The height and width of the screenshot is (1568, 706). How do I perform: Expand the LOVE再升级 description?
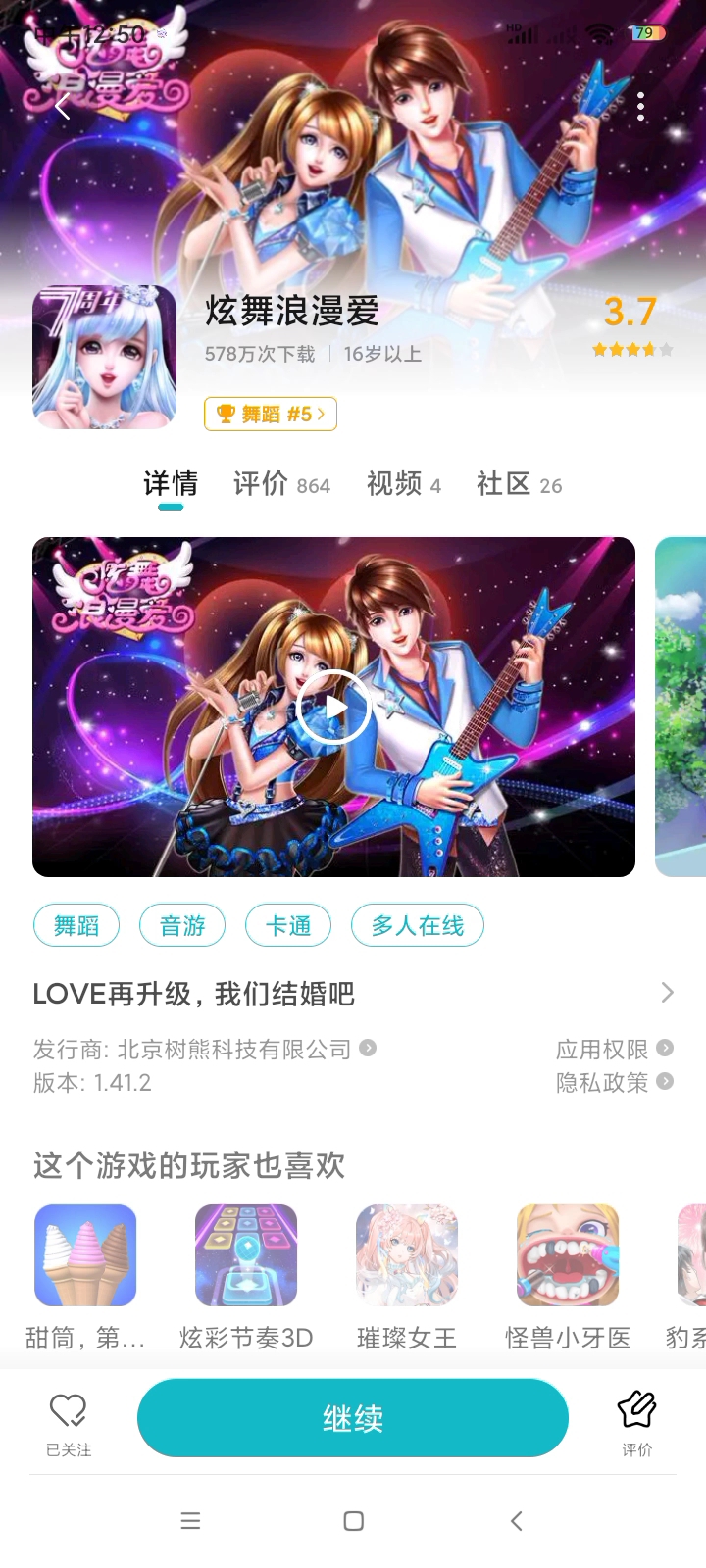tap(667, 993)
